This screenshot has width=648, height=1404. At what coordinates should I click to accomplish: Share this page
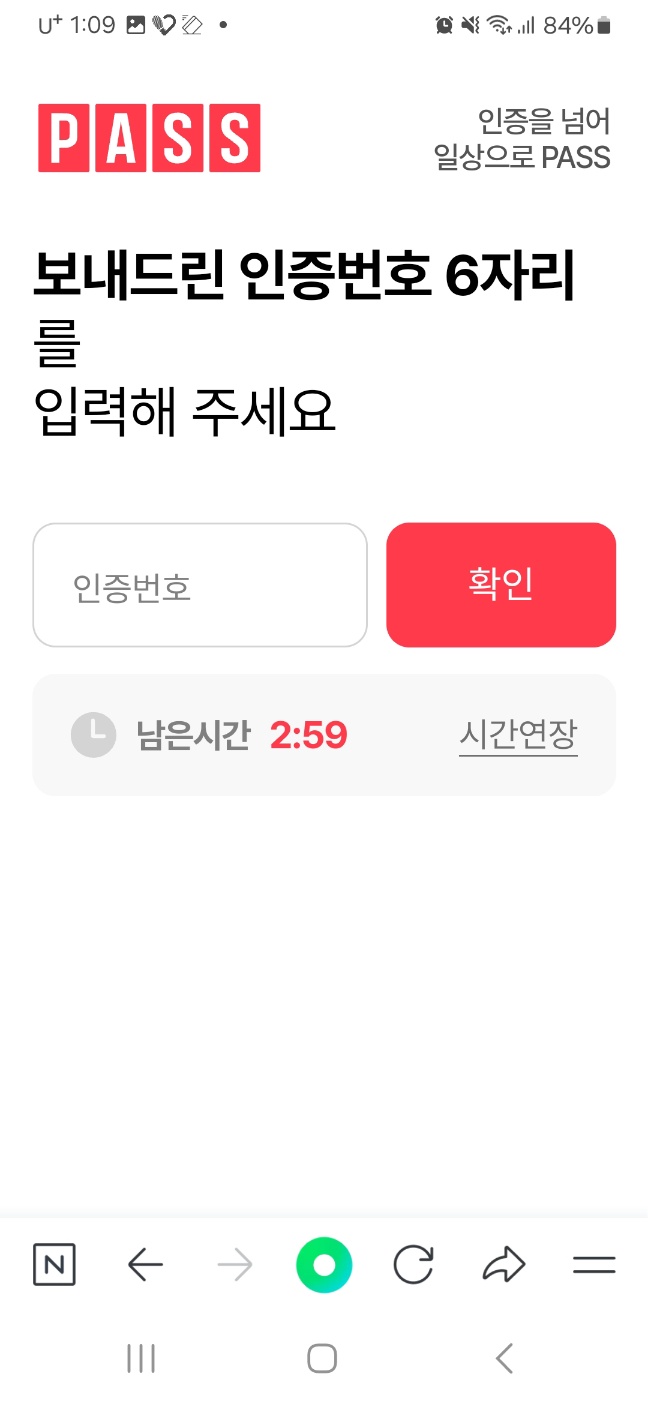point(503,1266)
